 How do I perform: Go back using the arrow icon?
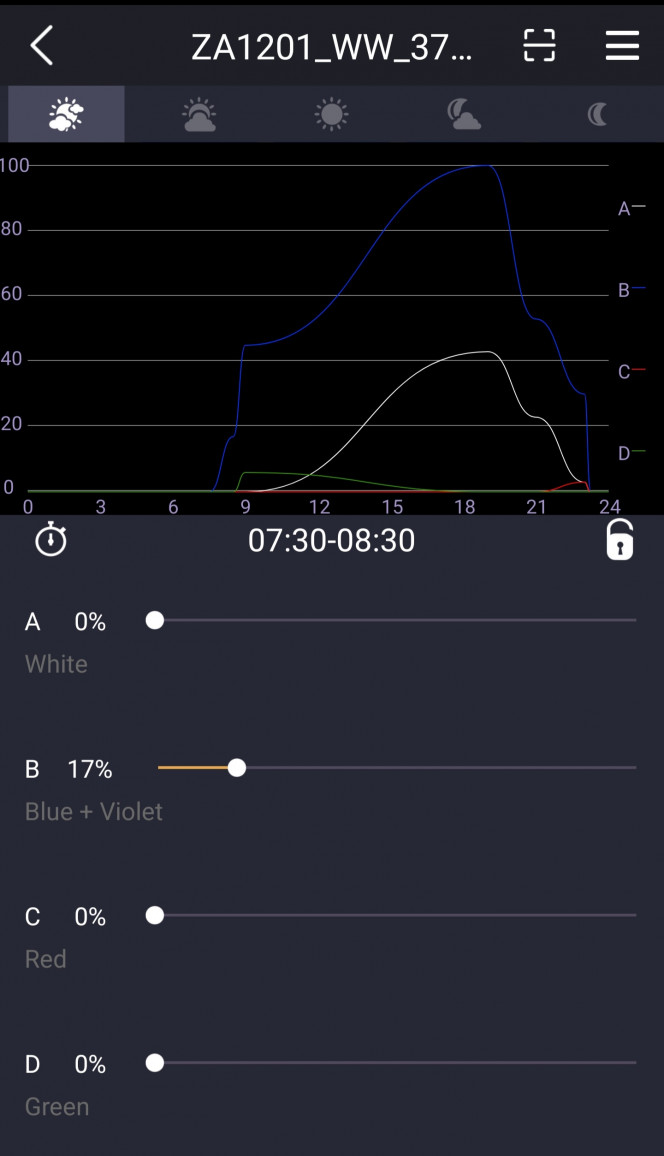42,46
